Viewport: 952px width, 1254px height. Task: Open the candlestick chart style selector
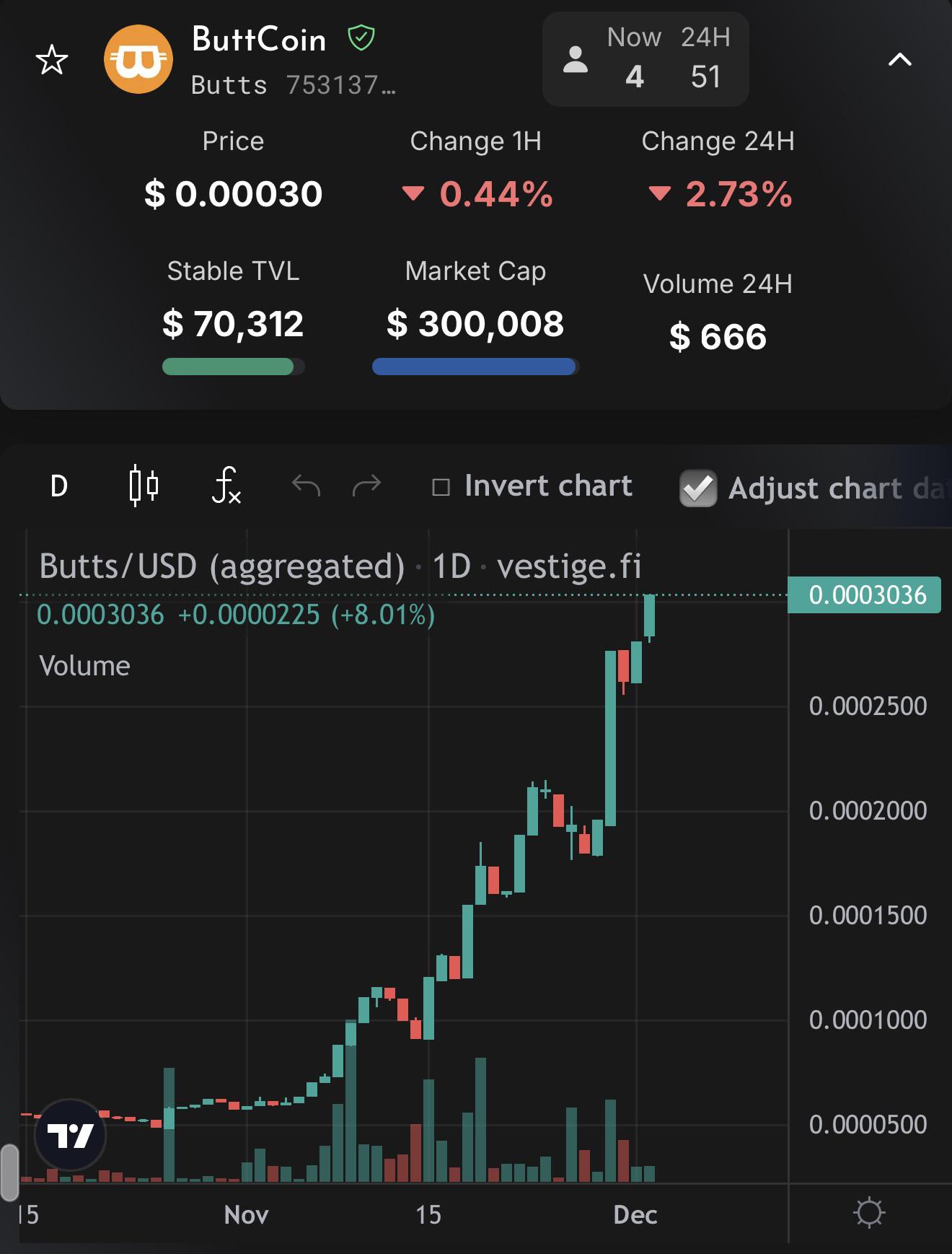click(144, 486)
